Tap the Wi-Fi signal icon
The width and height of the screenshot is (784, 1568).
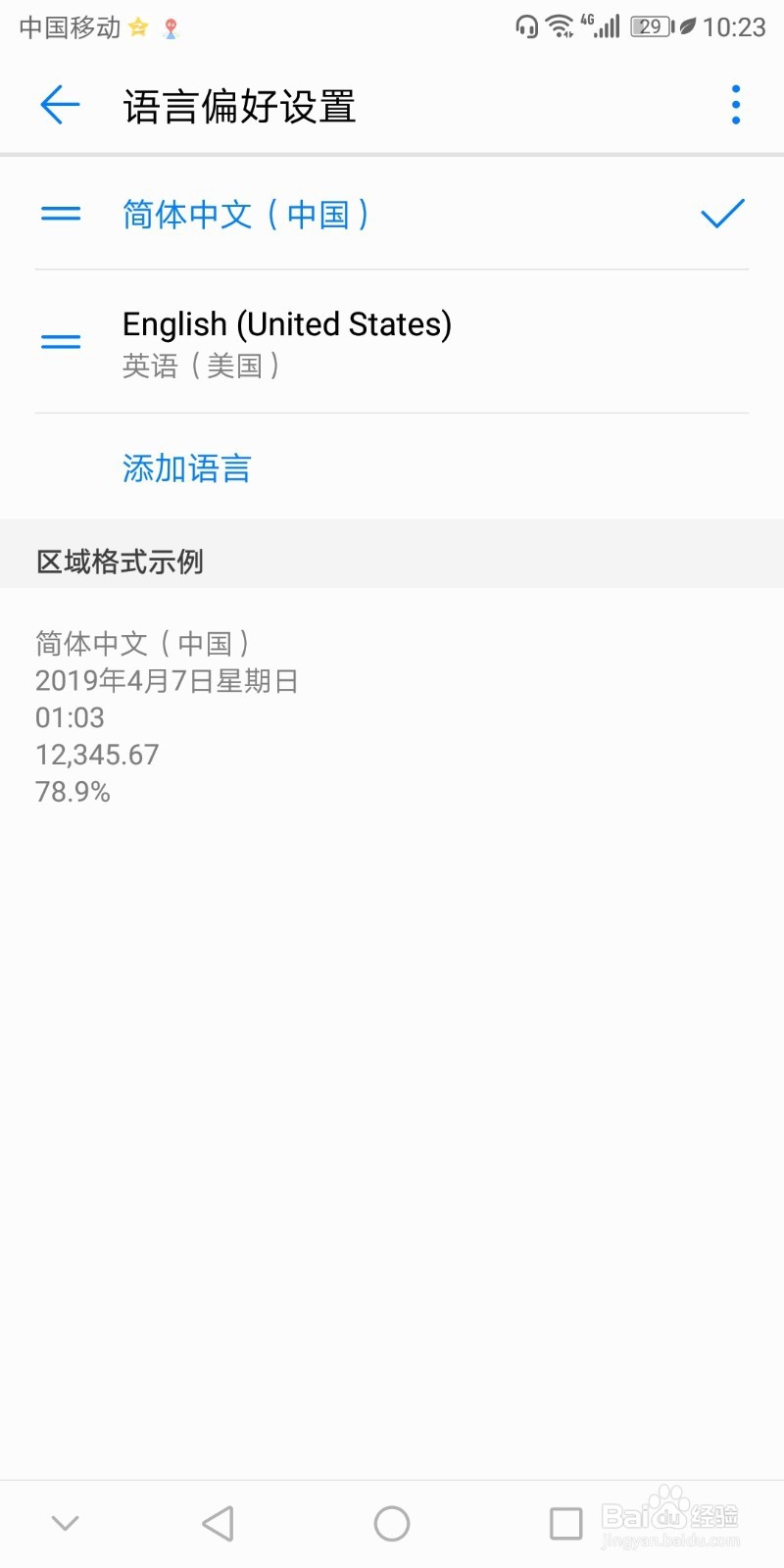[561, 26]
